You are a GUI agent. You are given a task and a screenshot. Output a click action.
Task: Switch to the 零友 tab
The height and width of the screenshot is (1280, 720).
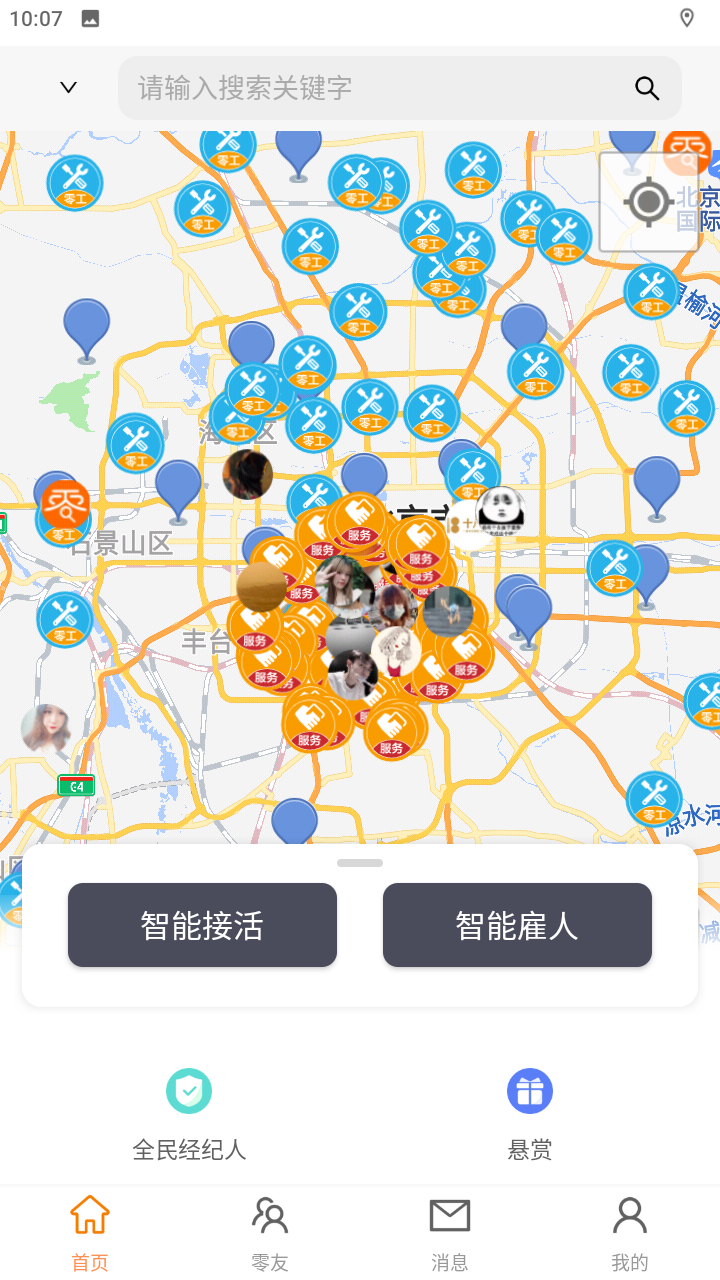point(270,1233)
